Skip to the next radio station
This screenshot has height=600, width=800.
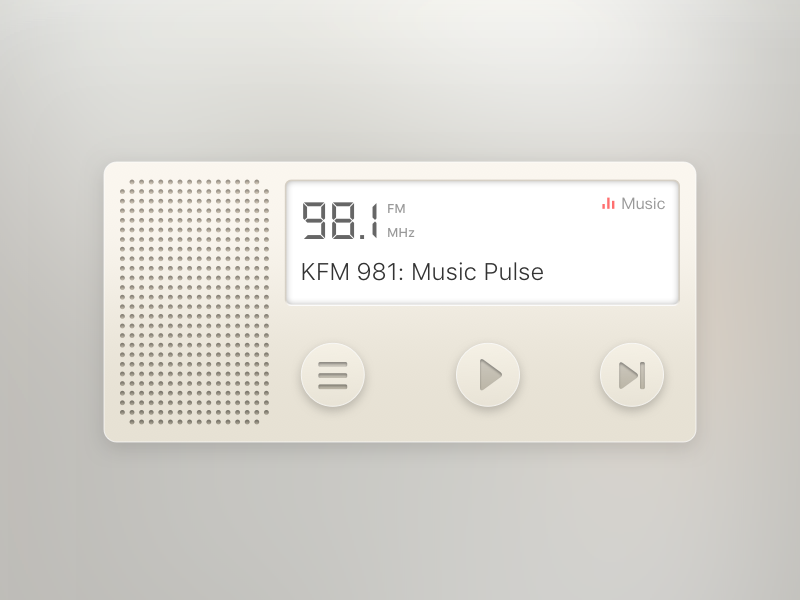click(x=632, y=375)
